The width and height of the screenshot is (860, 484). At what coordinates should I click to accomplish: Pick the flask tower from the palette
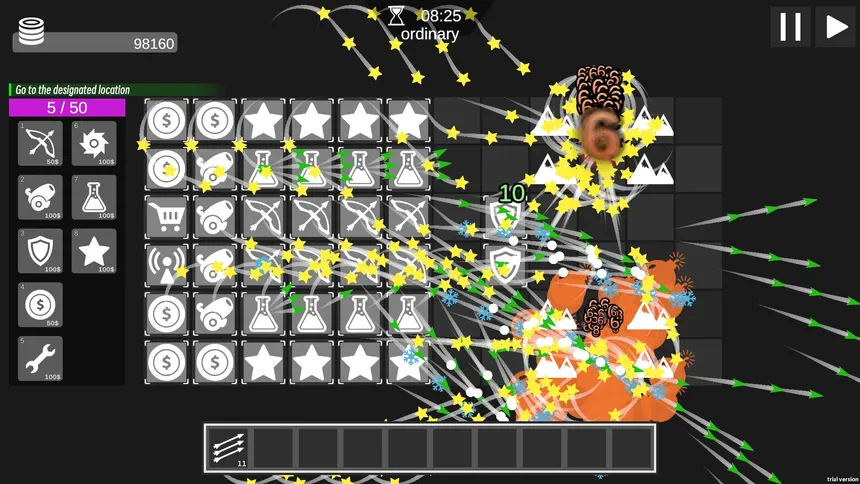[x=94, y=197]
